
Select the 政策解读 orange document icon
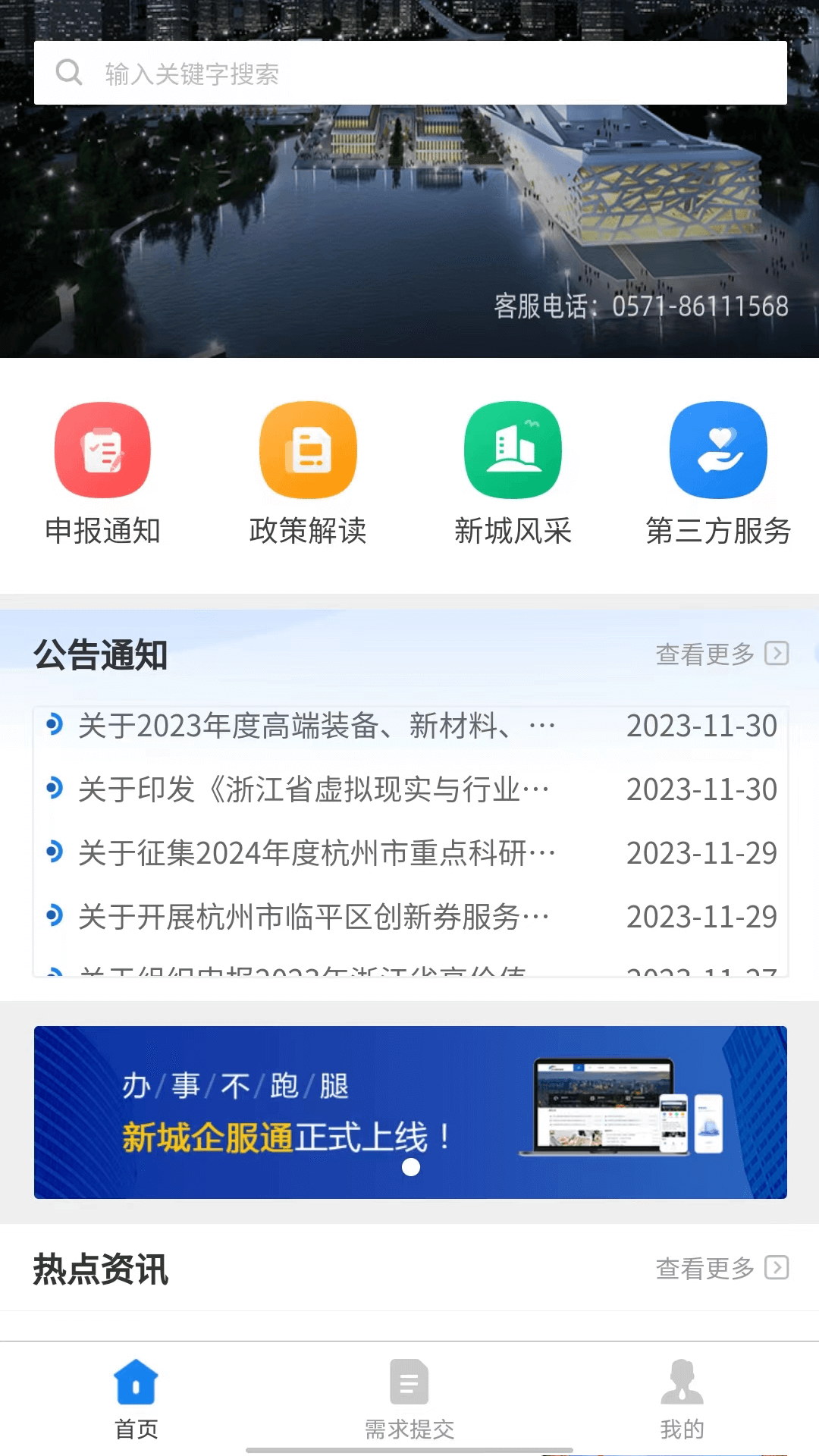(307, 449)
